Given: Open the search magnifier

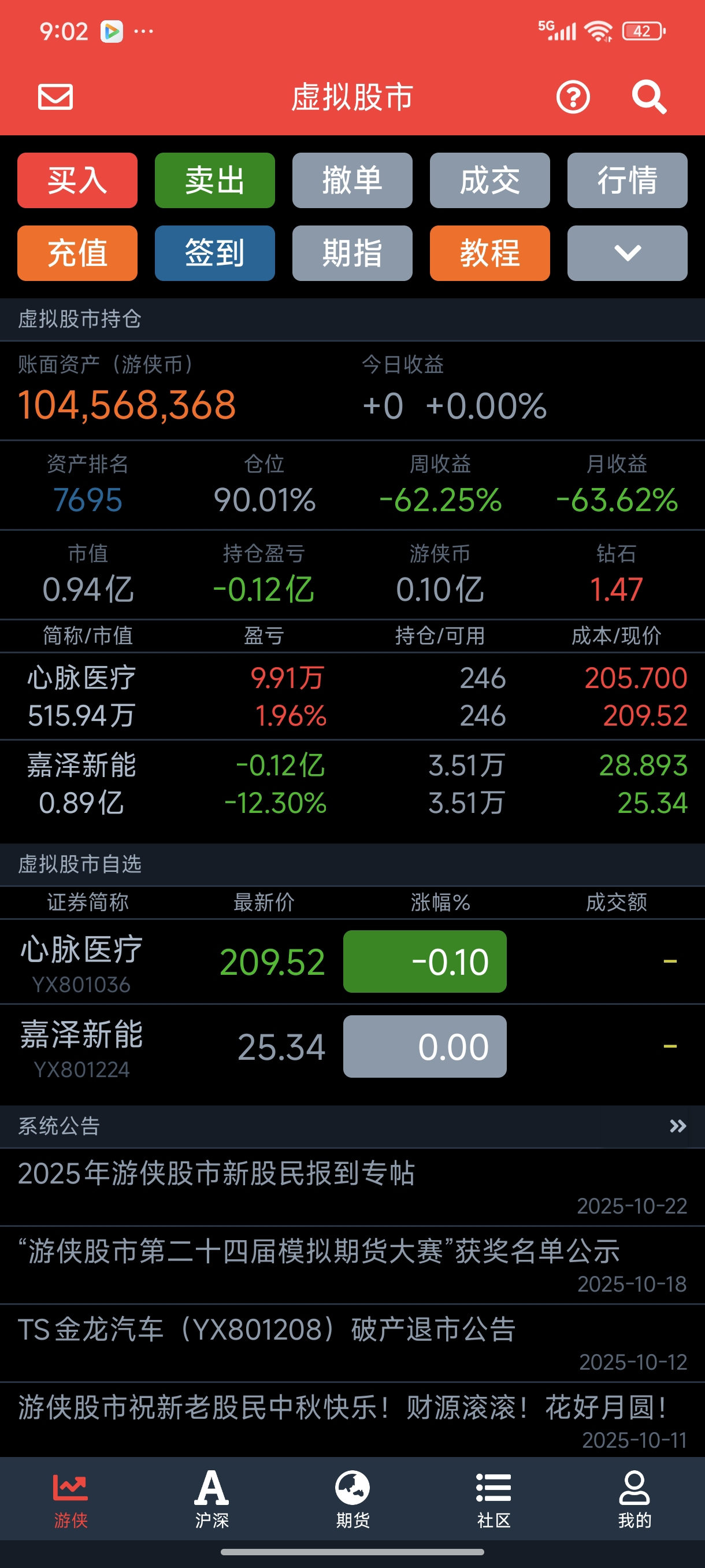Looking at the screenshot, I should click(x=648, y=97).
